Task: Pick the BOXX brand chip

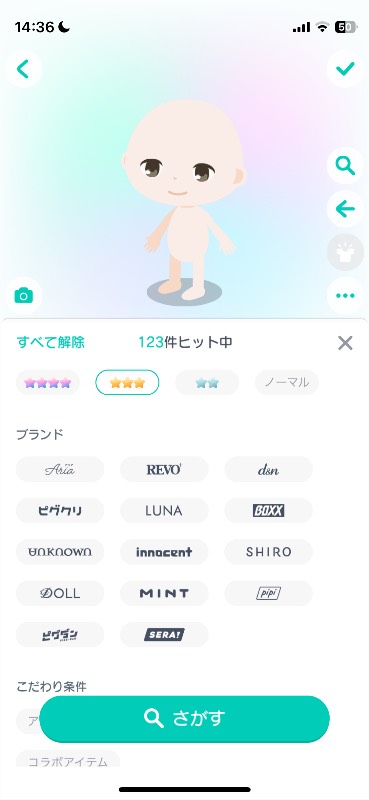Action: pos(268,511)
